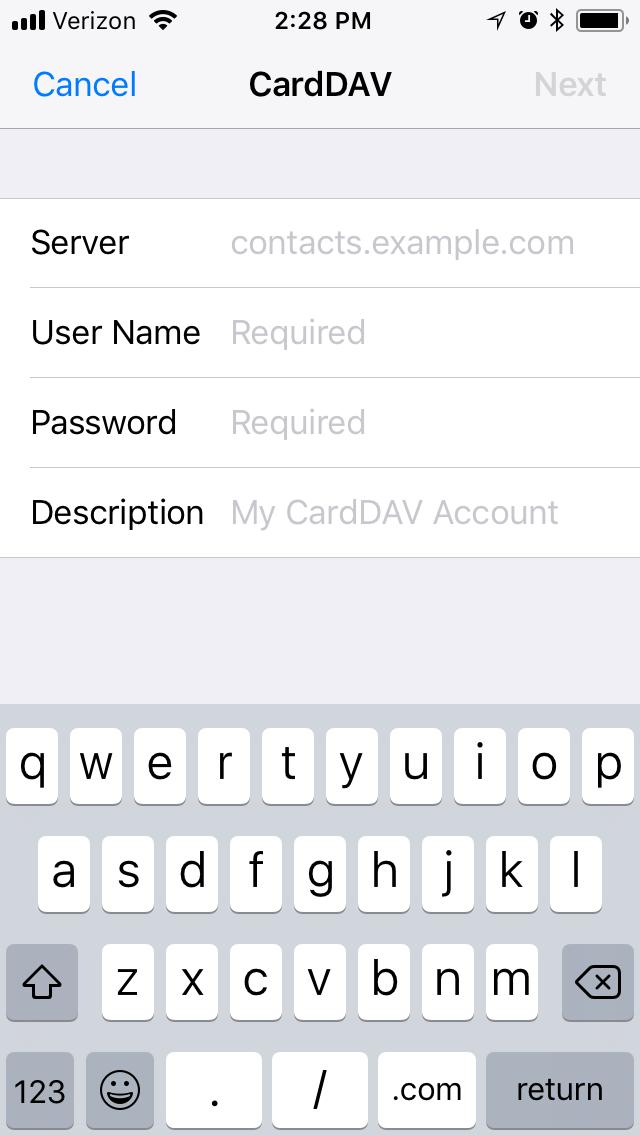Hit the return key on keyboard
This screenshot has height=1136, width=640.
click(560, 1090)
